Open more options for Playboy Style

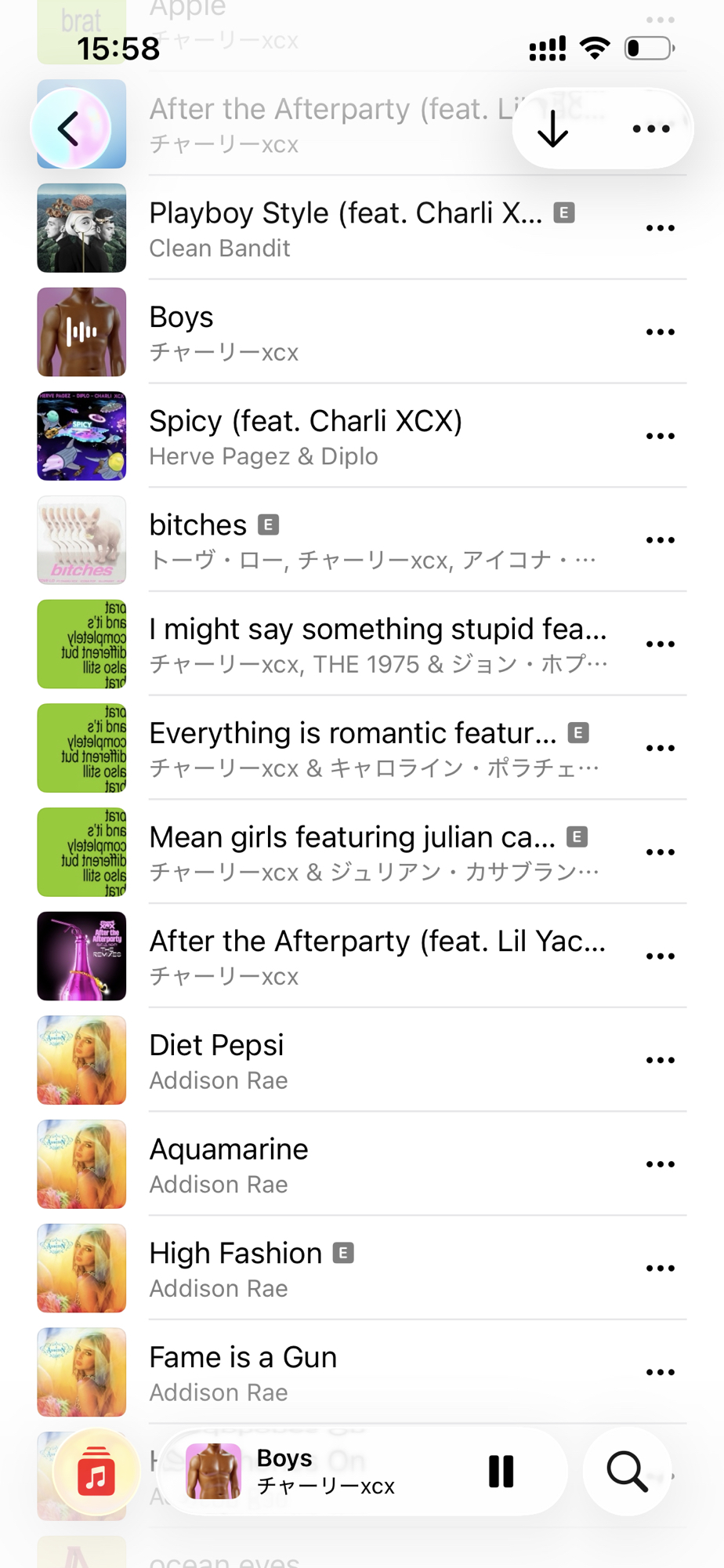click(x=660, y=228)
